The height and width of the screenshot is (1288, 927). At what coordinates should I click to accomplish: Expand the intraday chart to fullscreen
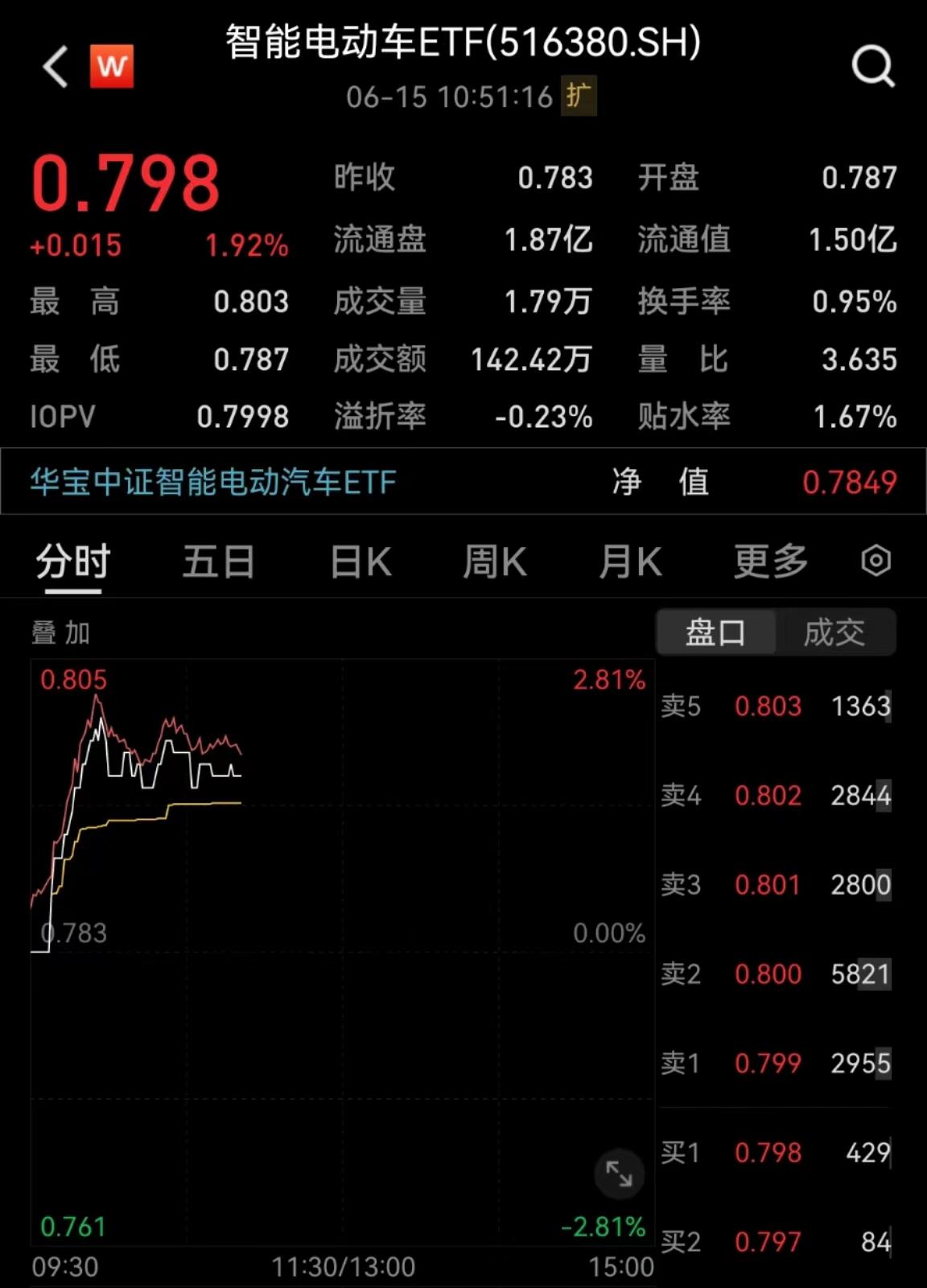pyautogui.click(x=619, y=1174)
